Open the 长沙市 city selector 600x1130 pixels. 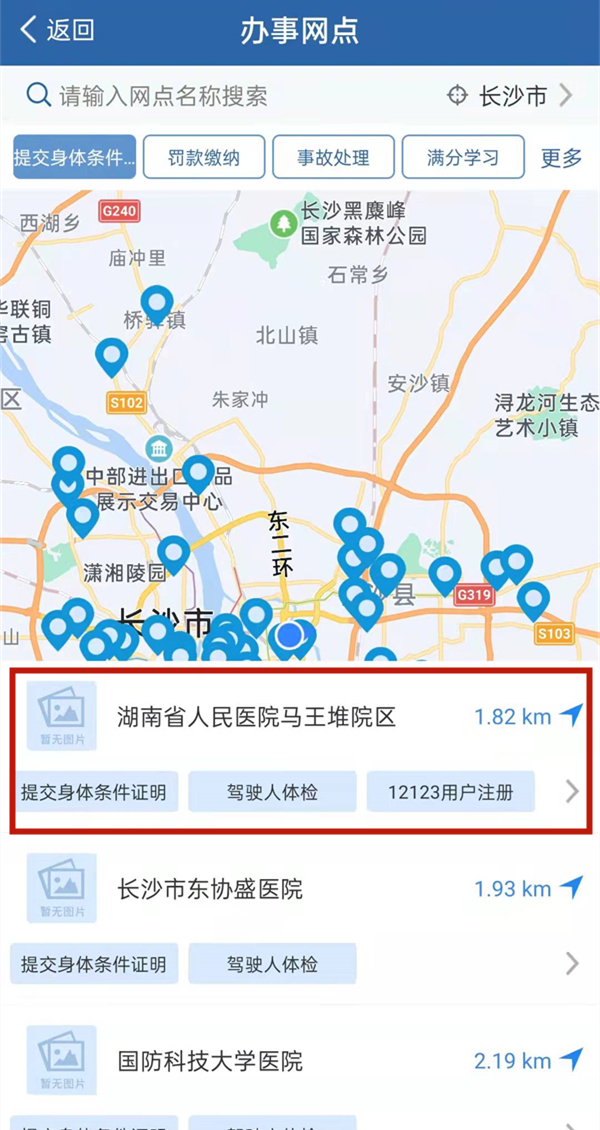click(x=512, y=96)
